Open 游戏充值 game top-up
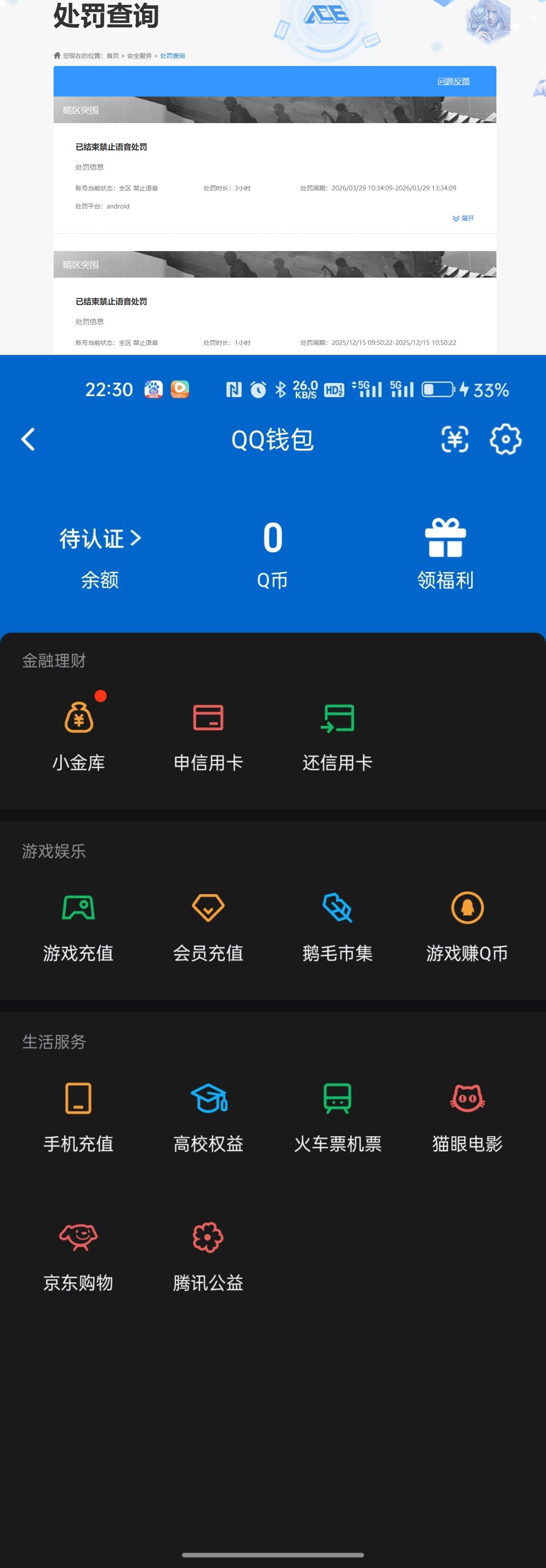The width and height of the screenshot is (546, 1568). pyautogui.click(x=77, y=925)
